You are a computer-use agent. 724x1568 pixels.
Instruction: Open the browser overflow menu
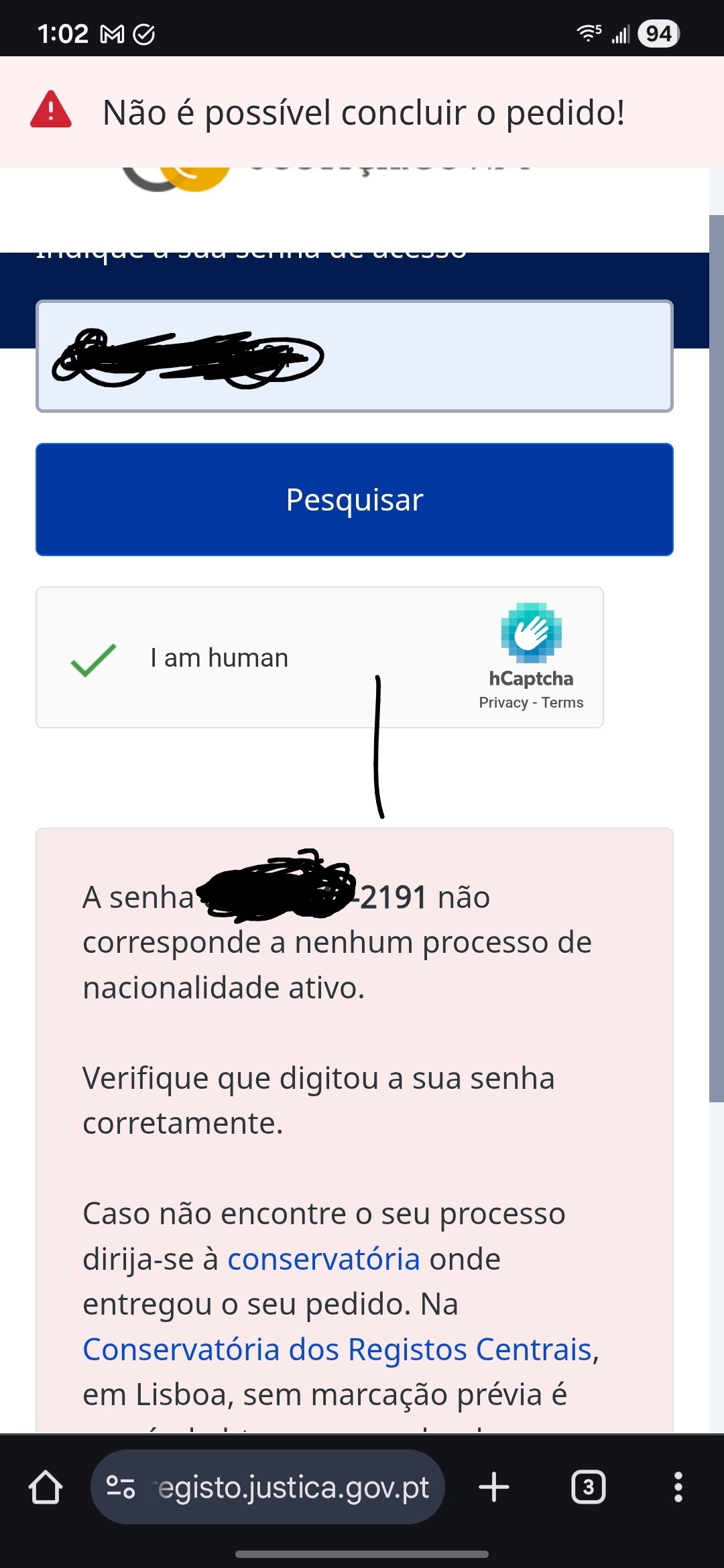pyautogui.click(x=678, y=1487)
